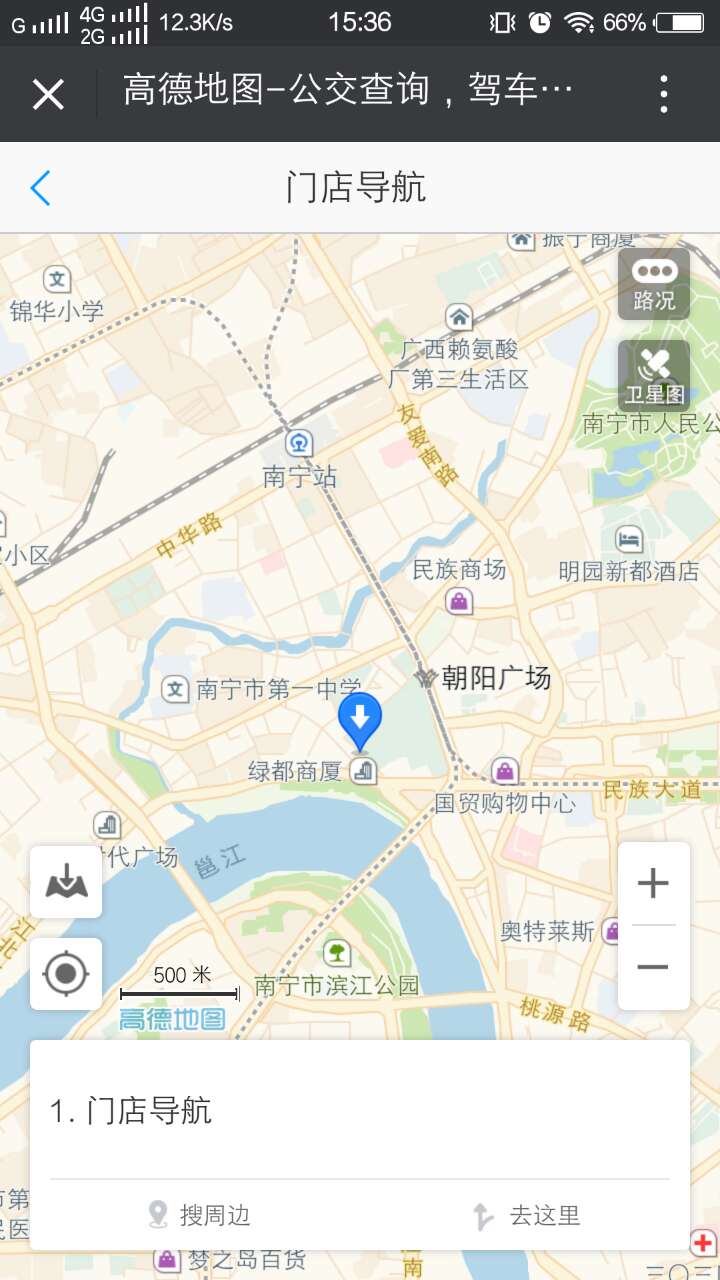This screenshot has height=1280, width=720.
Task: Tap the map download button
Action: coord(66,882)
